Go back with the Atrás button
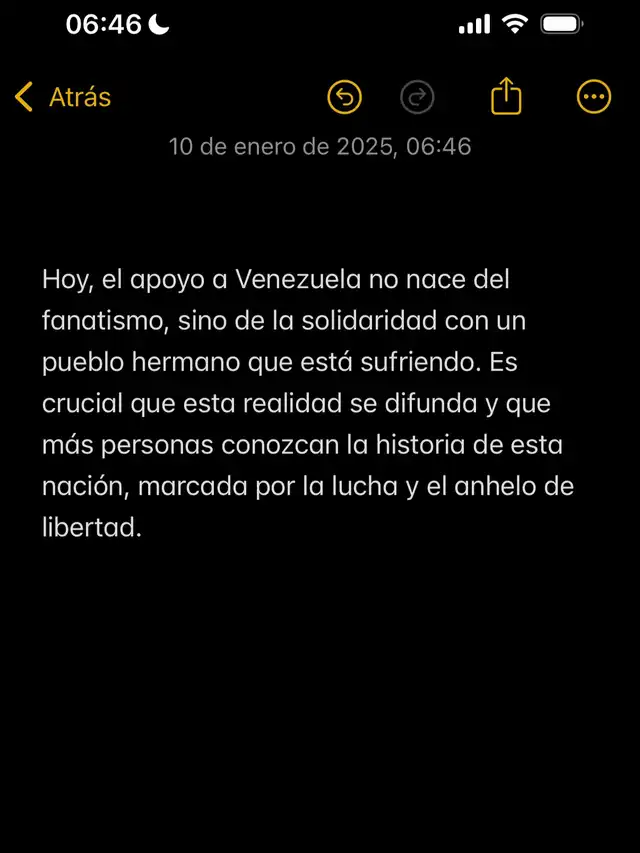 63,97
